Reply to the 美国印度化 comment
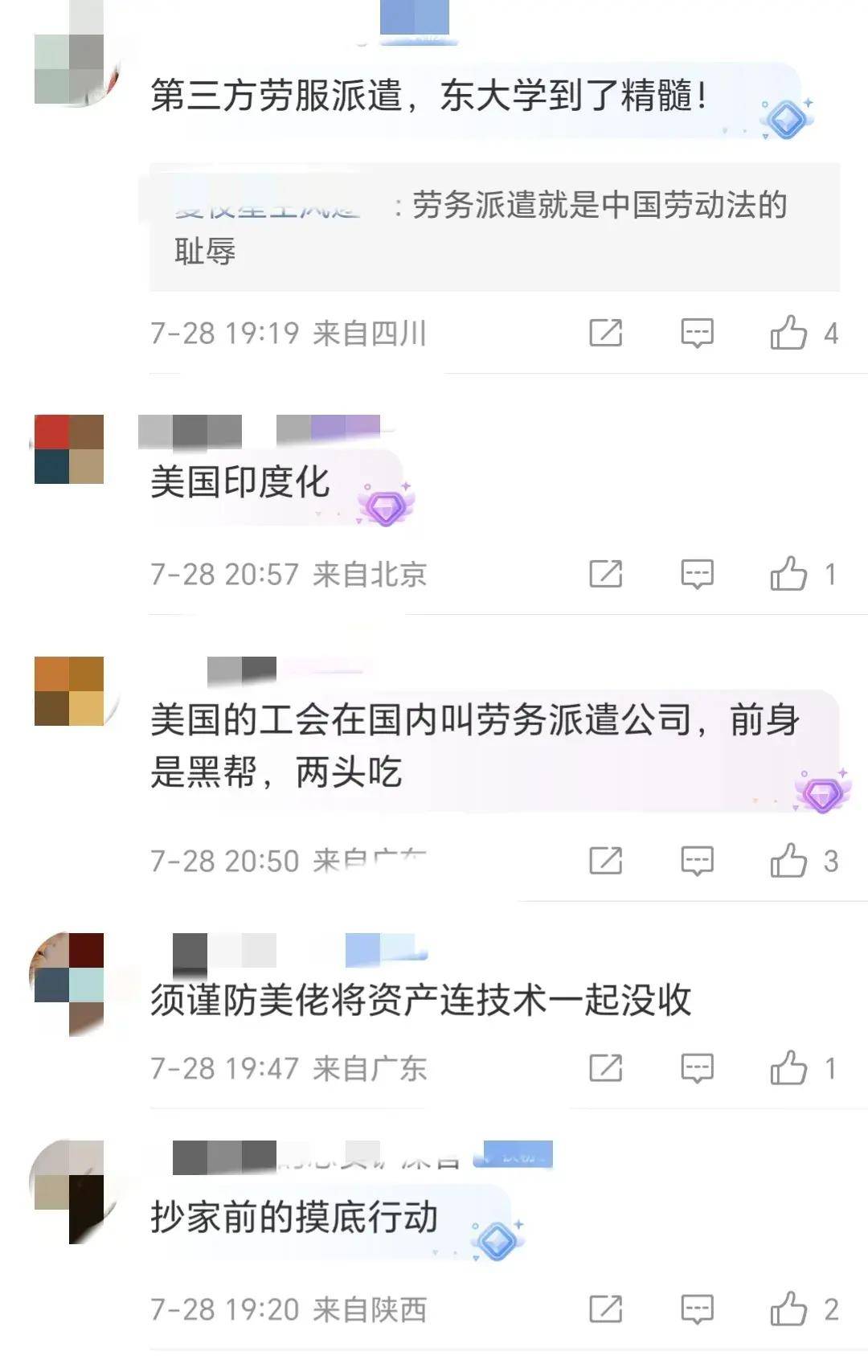Image resolution: width=868 pixels, height=1372 pixels. [697, 574]
